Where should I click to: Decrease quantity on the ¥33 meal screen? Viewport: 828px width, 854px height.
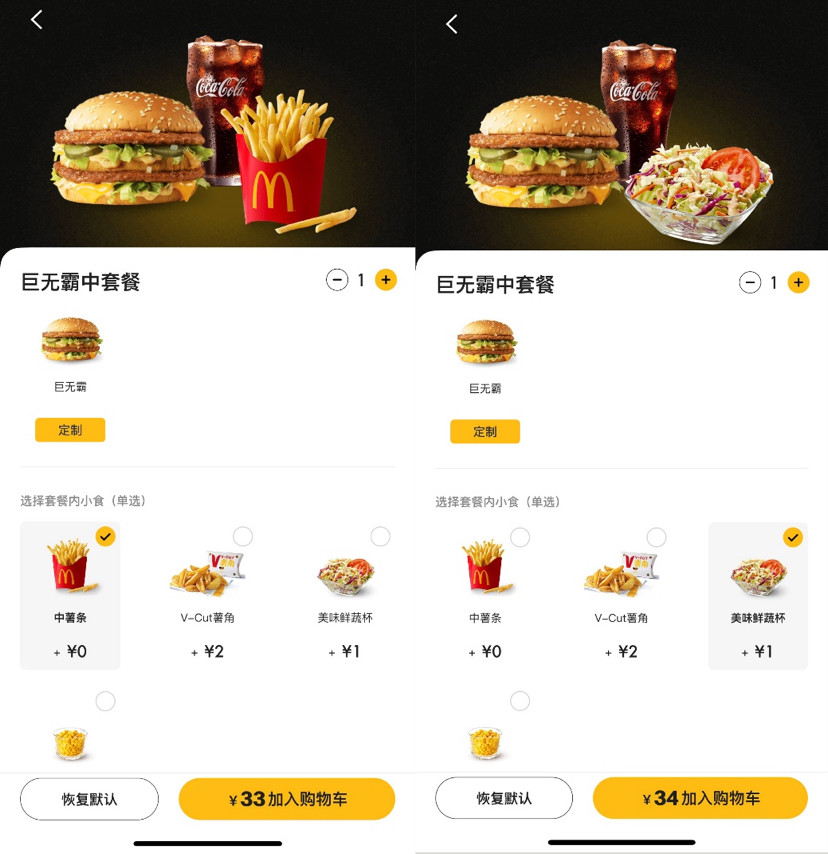tap(337, 280)
